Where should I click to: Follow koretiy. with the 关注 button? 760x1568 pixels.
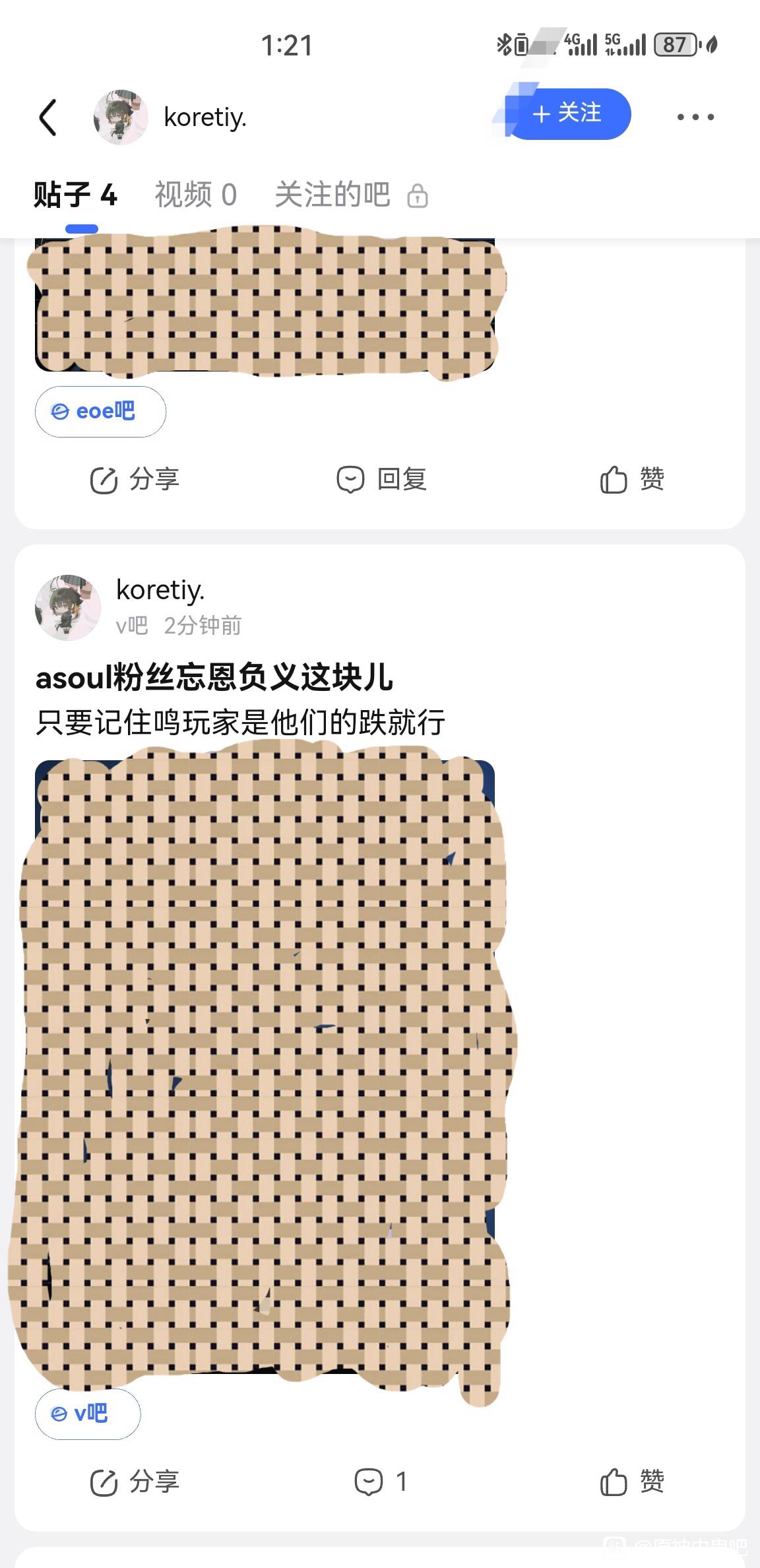click(x=567, y=114)
